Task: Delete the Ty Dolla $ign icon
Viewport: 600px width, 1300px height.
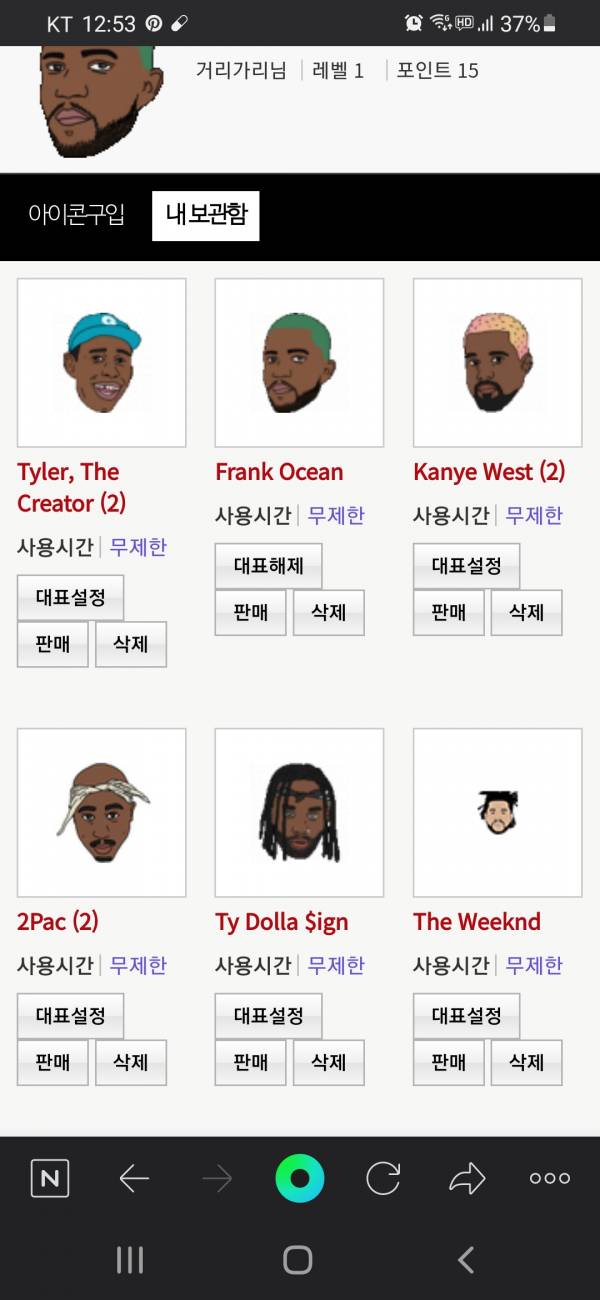Action: point(328,1062)
